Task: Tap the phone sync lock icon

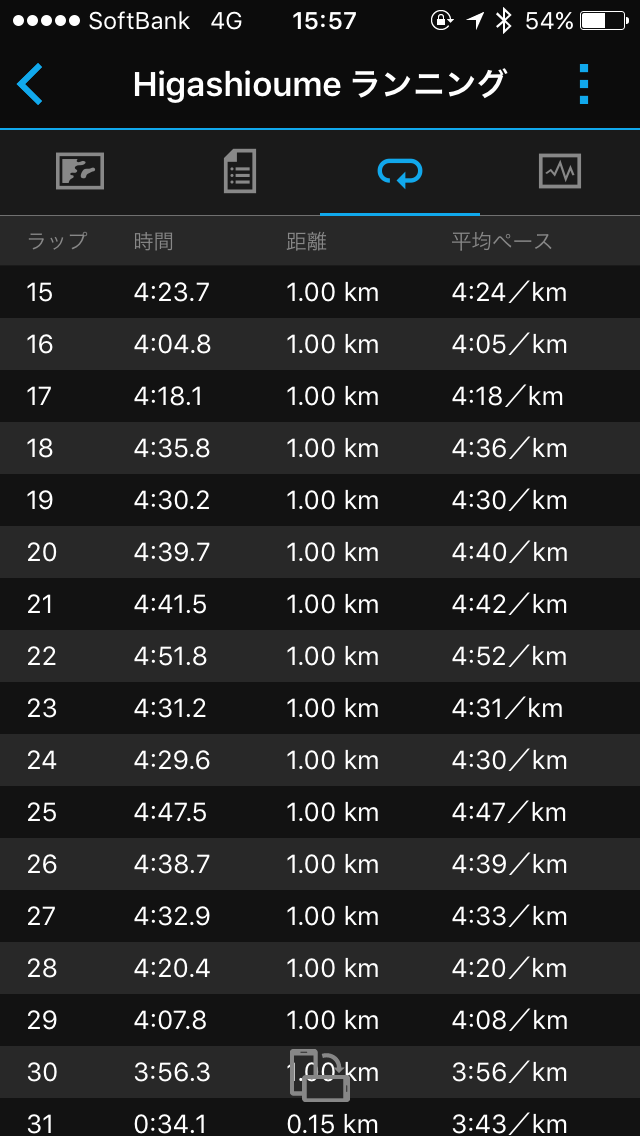Action: [x=320, y=1075]
